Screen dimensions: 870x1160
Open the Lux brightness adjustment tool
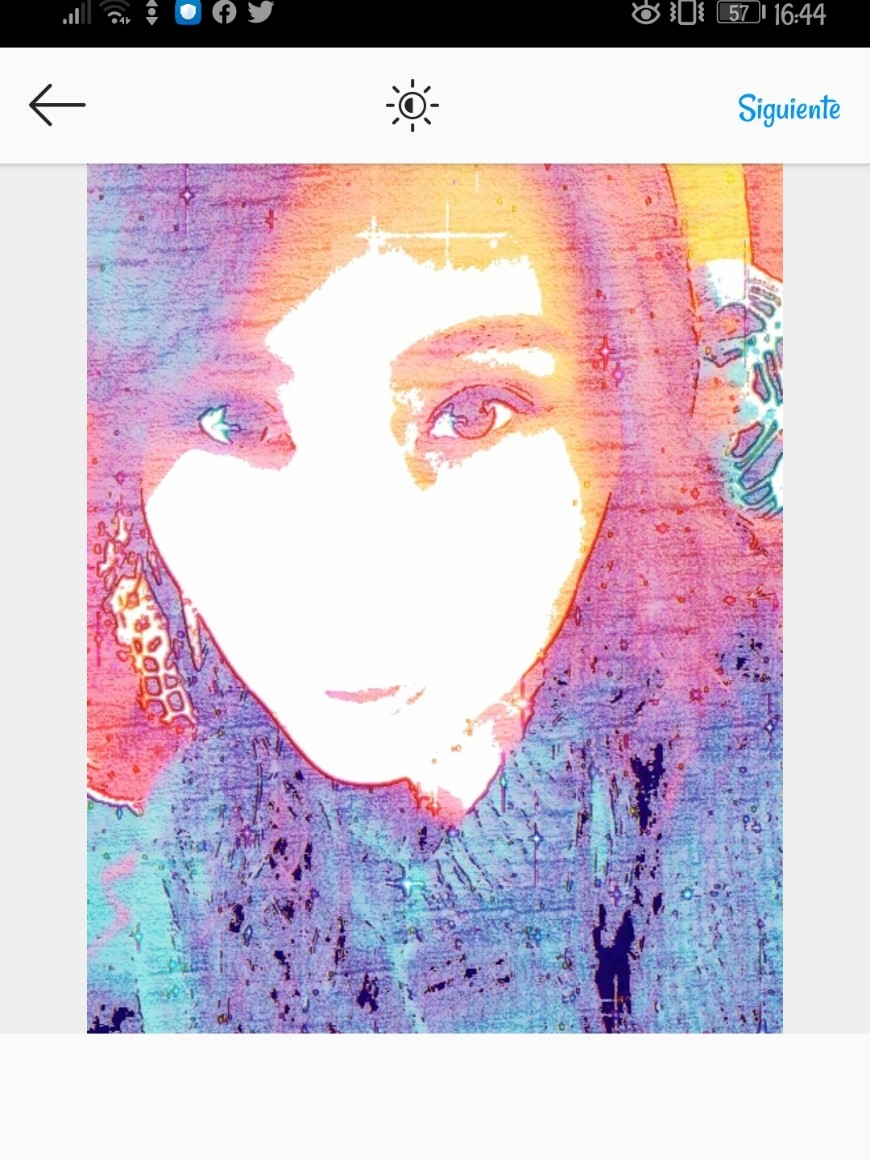[x=412, y=106]
